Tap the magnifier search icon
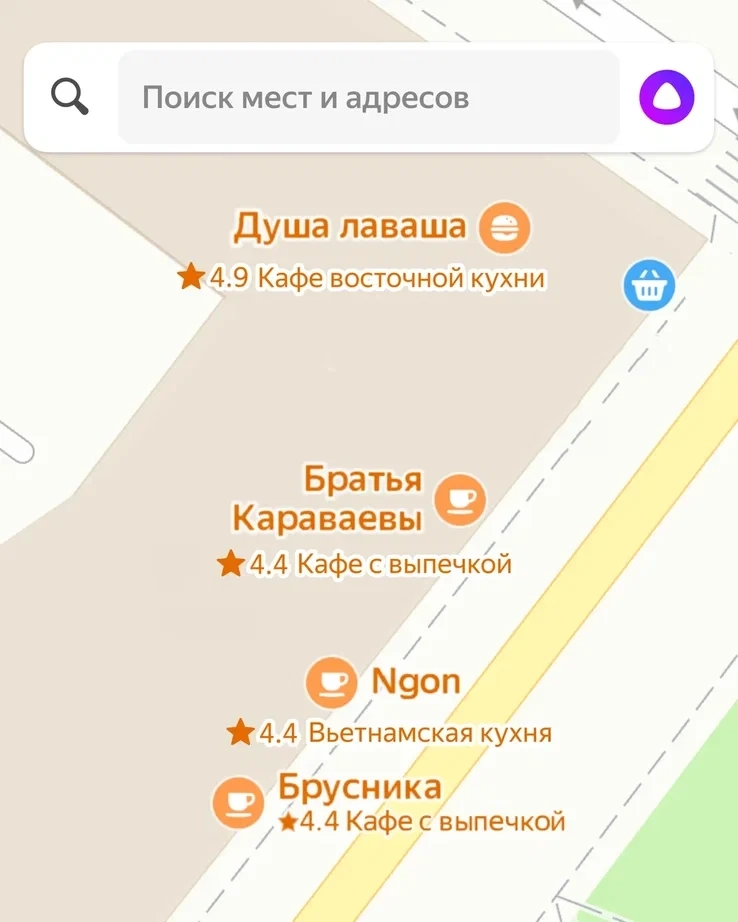 point(70,97)
